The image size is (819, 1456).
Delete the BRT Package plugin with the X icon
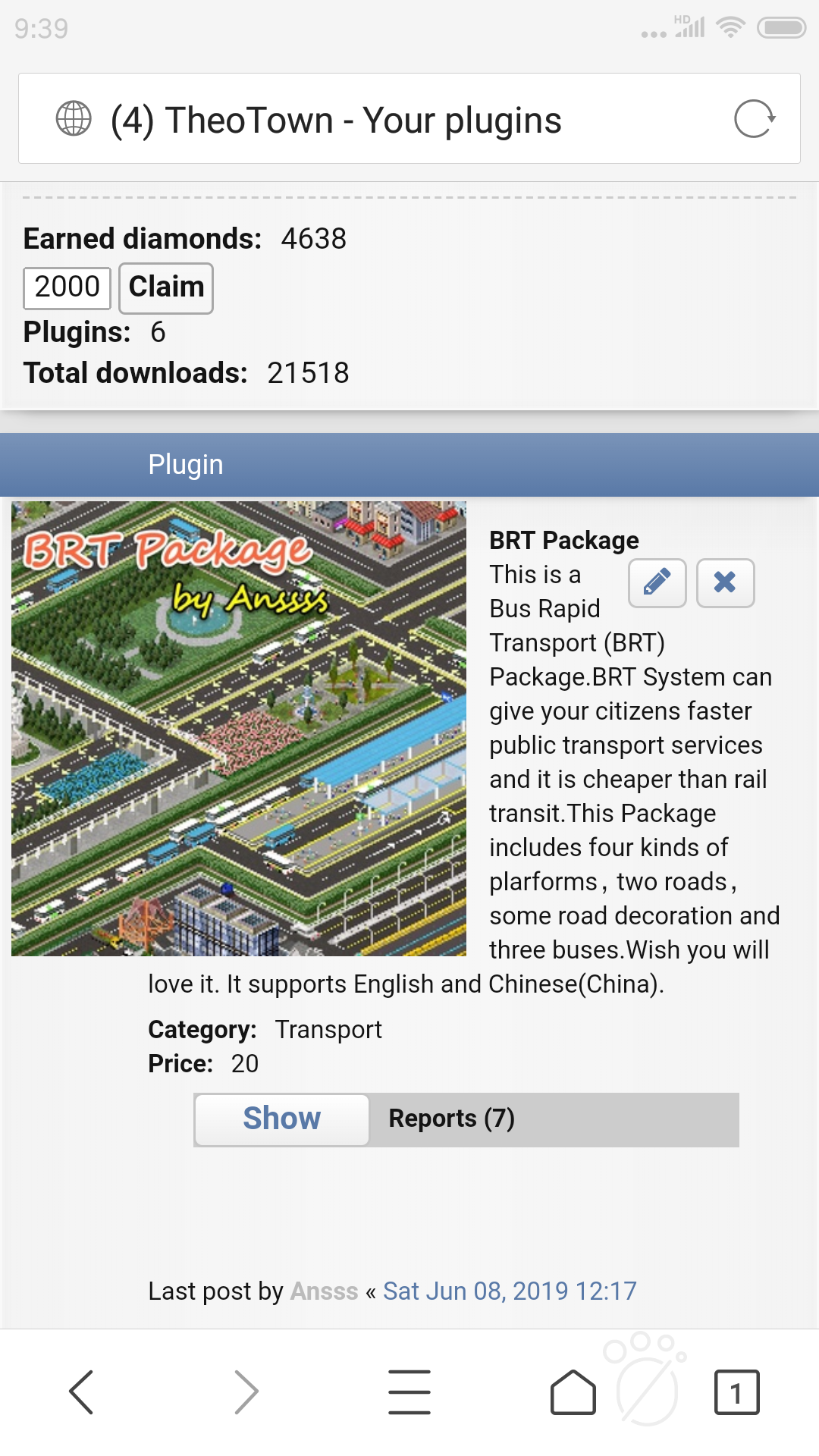point(725,582)
